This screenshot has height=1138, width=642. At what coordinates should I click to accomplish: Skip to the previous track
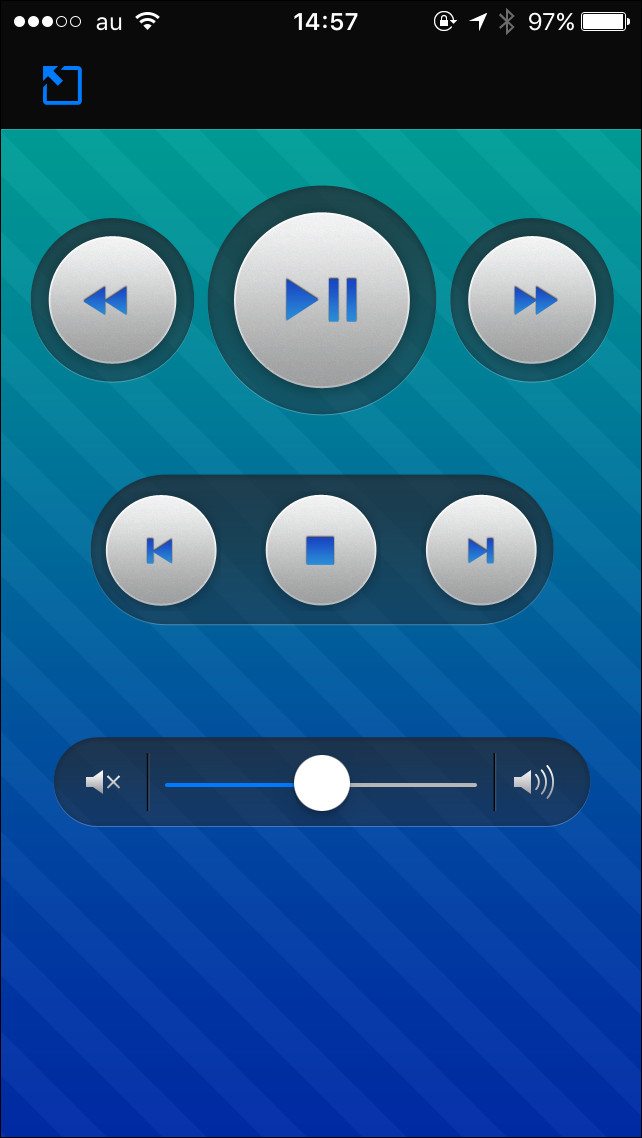(x=161, y=550)
